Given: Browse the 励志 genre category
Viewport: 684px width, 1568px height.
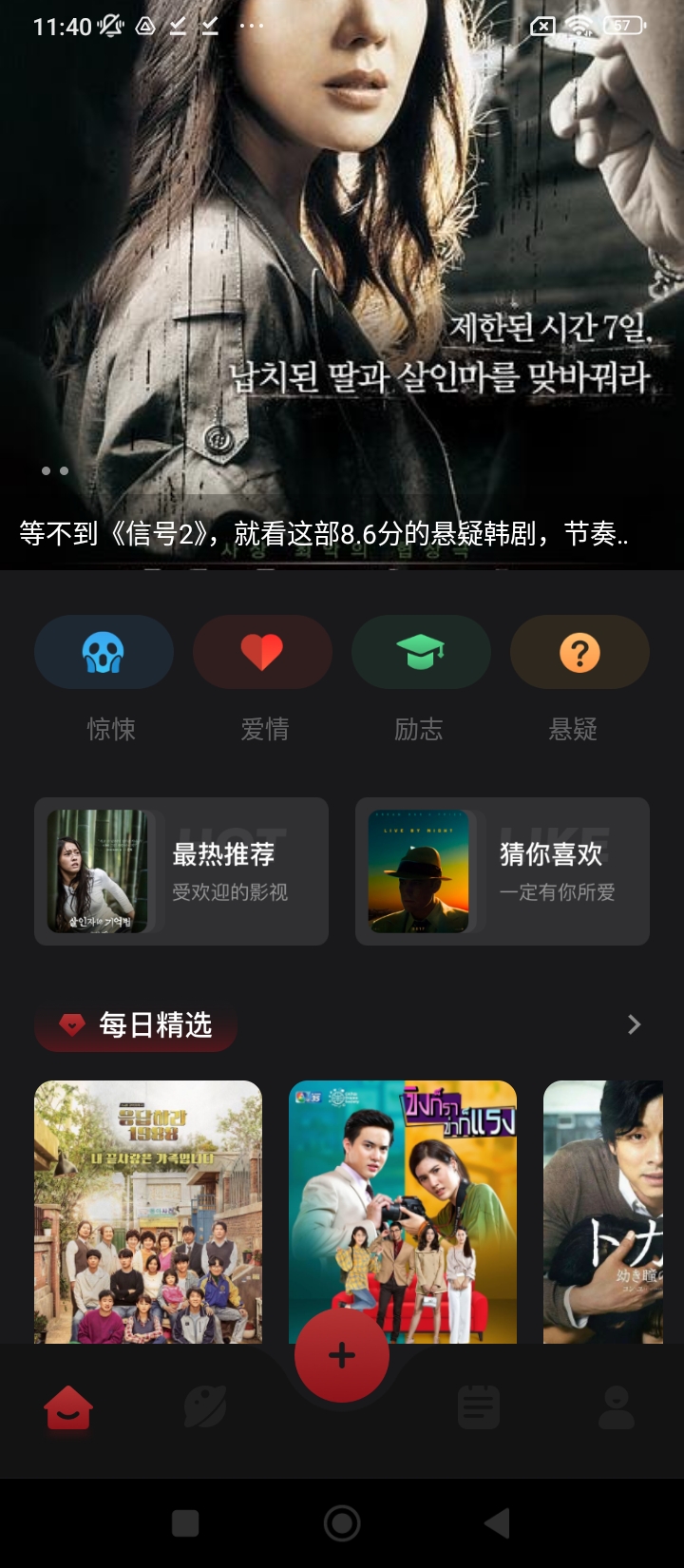Looking at the screenshot, I should [x=421, y=653].
